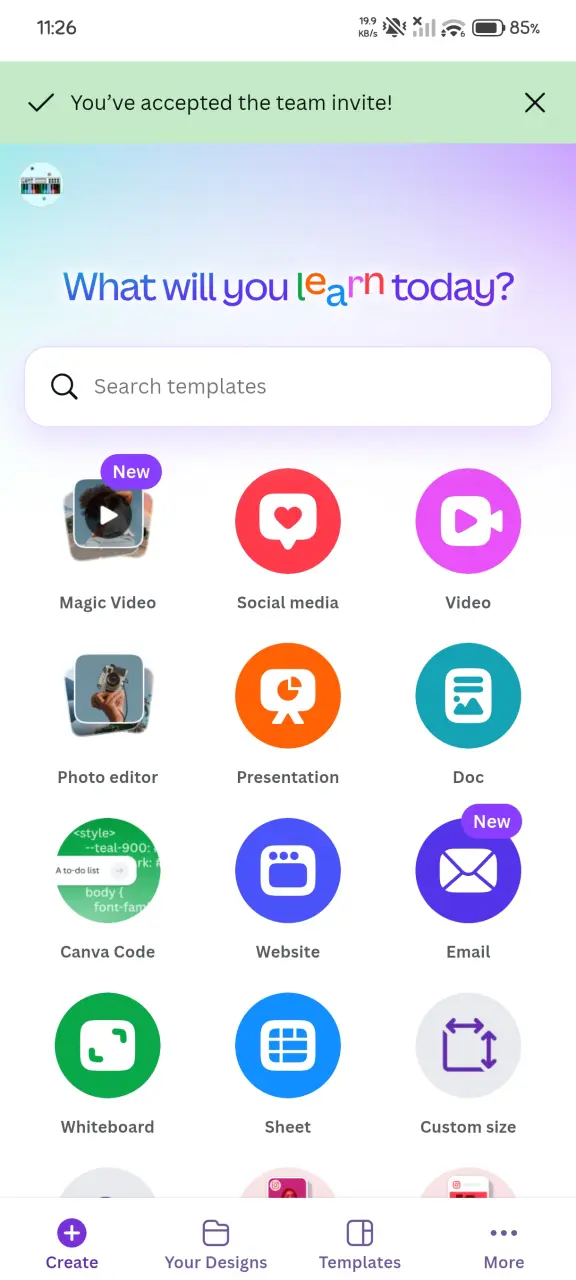Viewport: 576px width, 1280px height.
Task: Create a new Email design
Action: click(x=468, y=885)
